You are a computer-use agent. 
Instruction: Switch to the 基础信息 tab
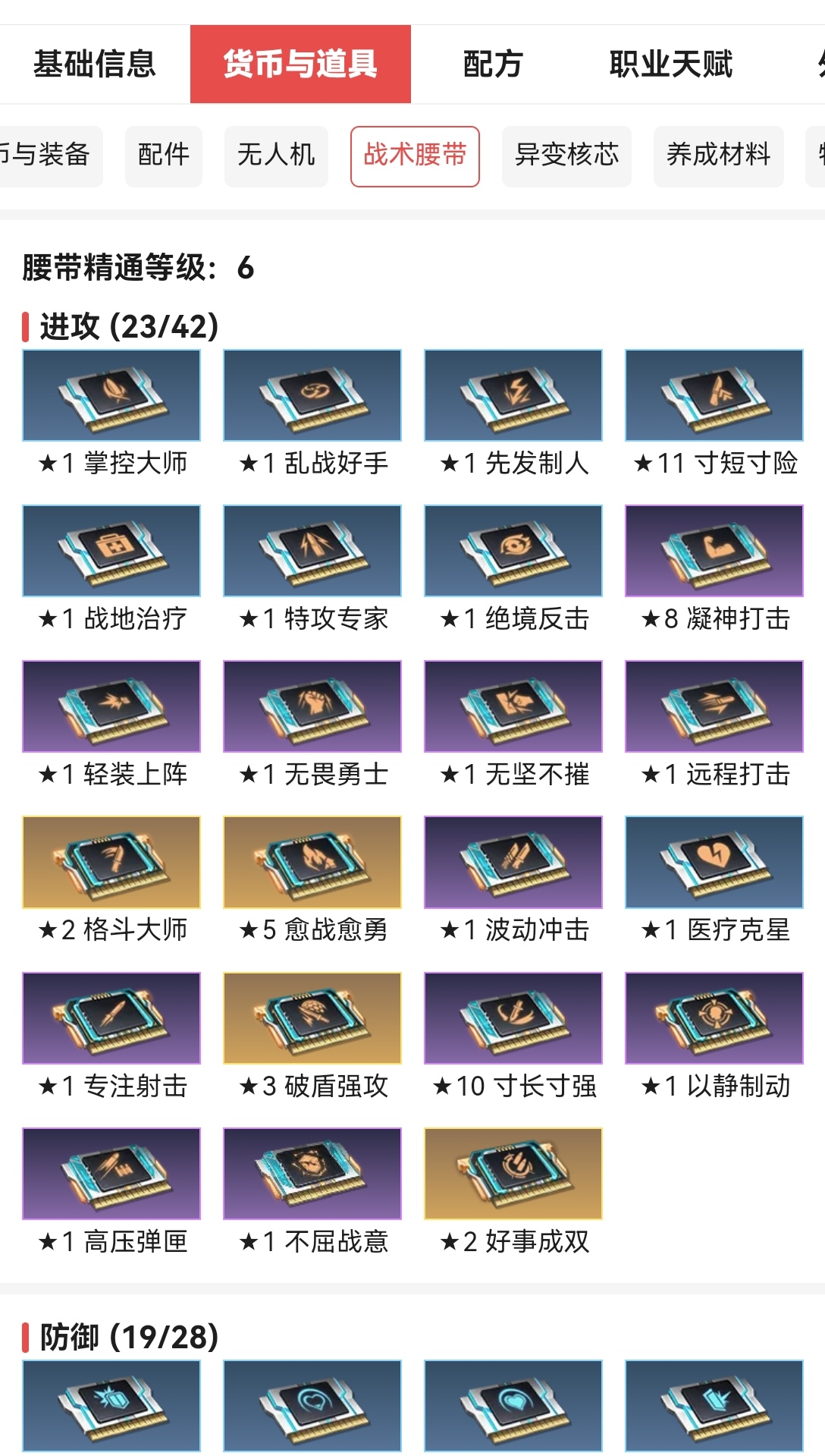95,64
